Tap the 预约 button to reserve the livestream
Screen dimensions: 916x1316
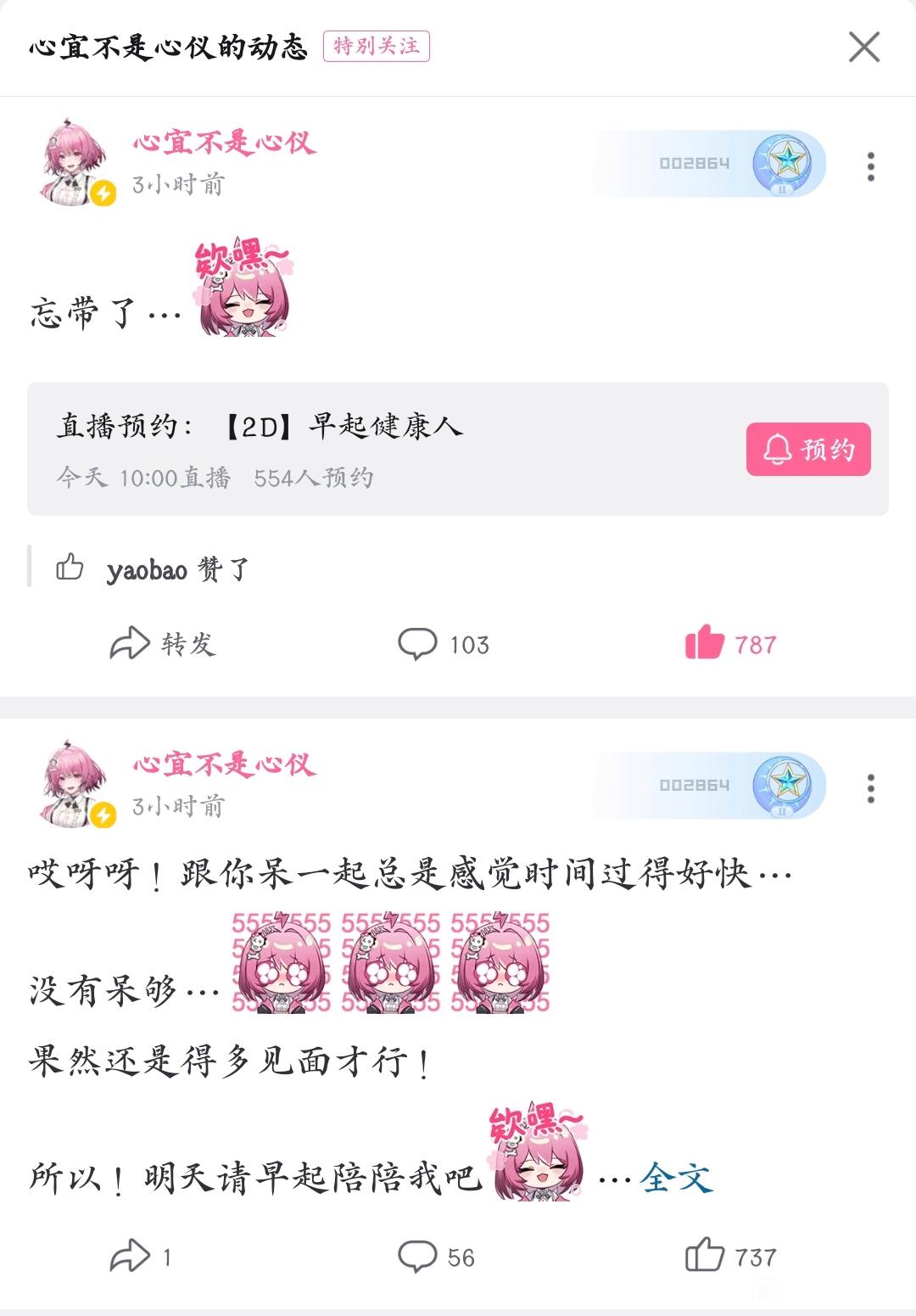pyautogui.click(x=807, y=449)
